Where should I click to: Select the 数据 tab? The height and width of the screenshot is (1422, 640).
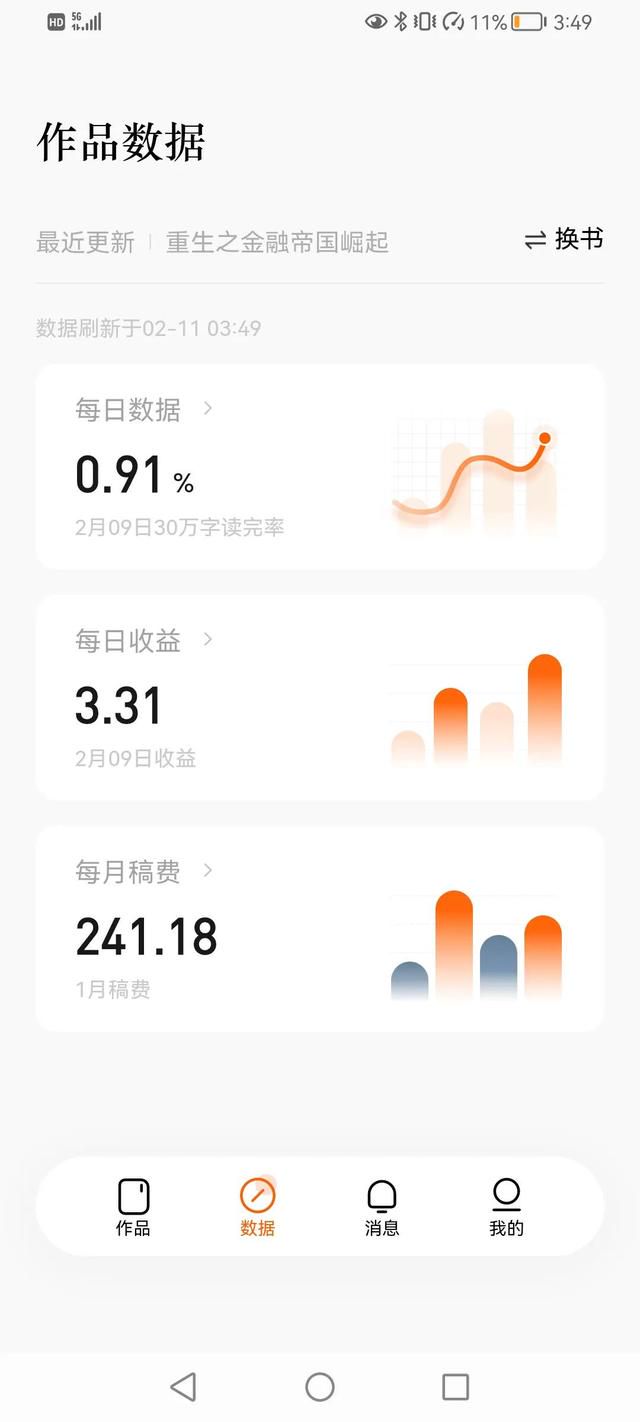(258, 1207)
